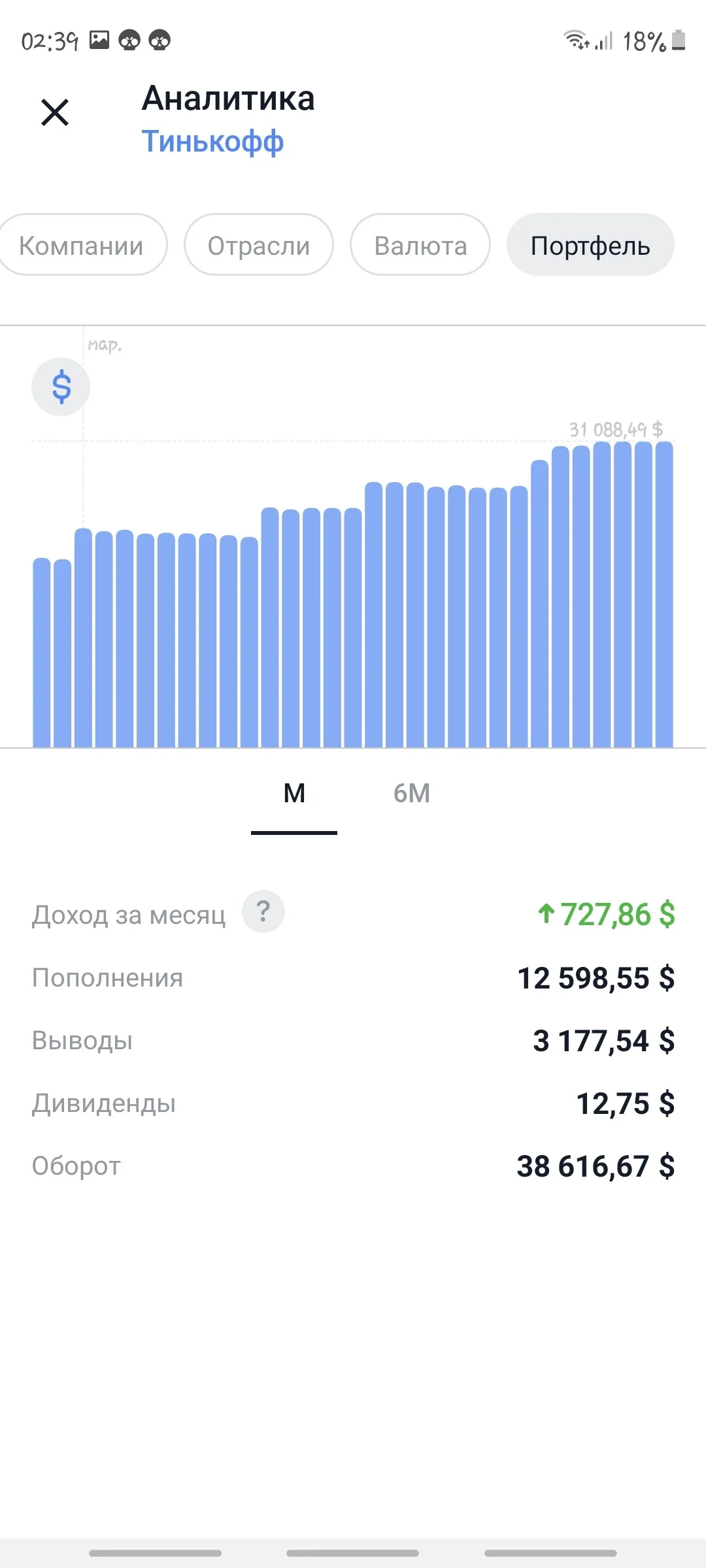Switch to the 6М period tab
This screenshot has width=706, height=1568.
(x=412, y=794)
